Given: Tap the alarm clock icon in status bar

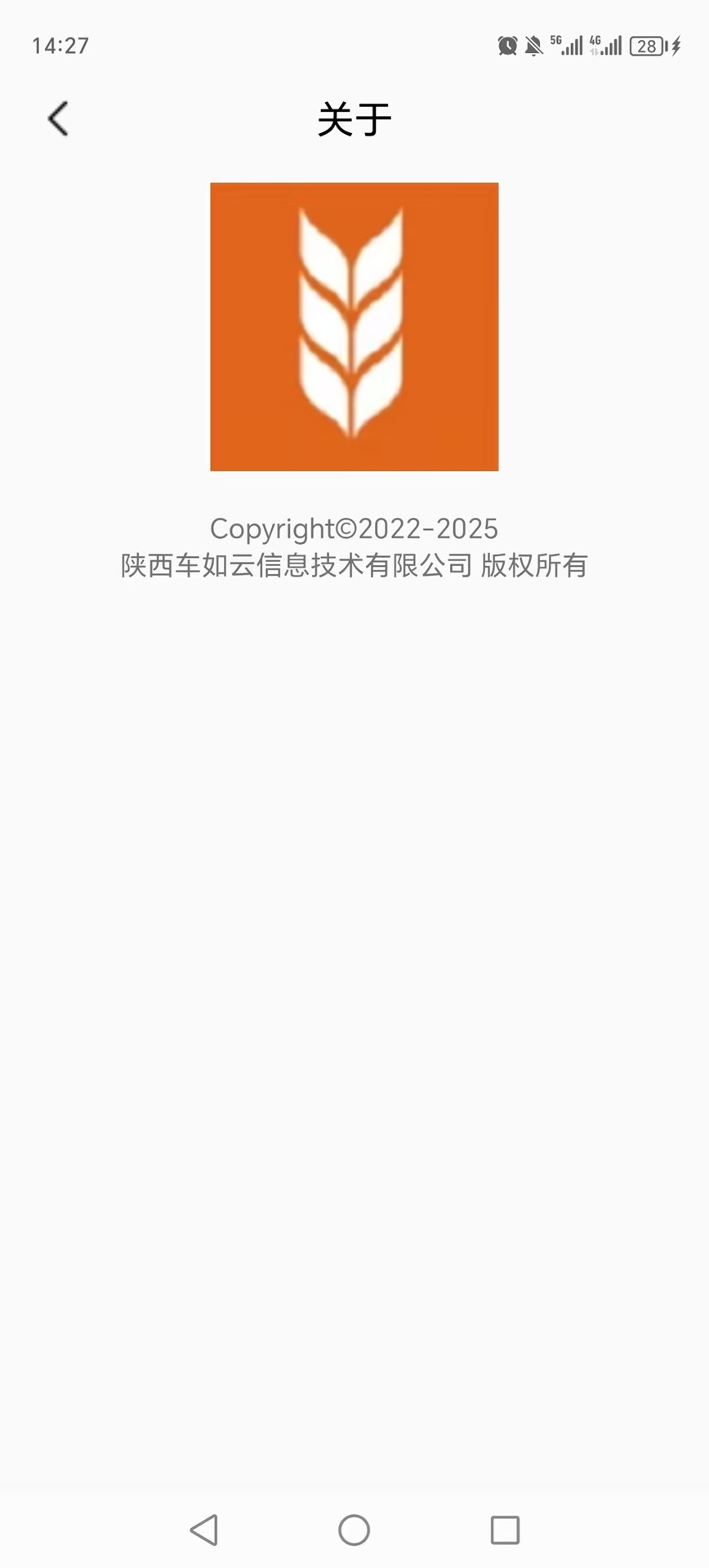Looking at the screenshot, I should tap(506, 46).
